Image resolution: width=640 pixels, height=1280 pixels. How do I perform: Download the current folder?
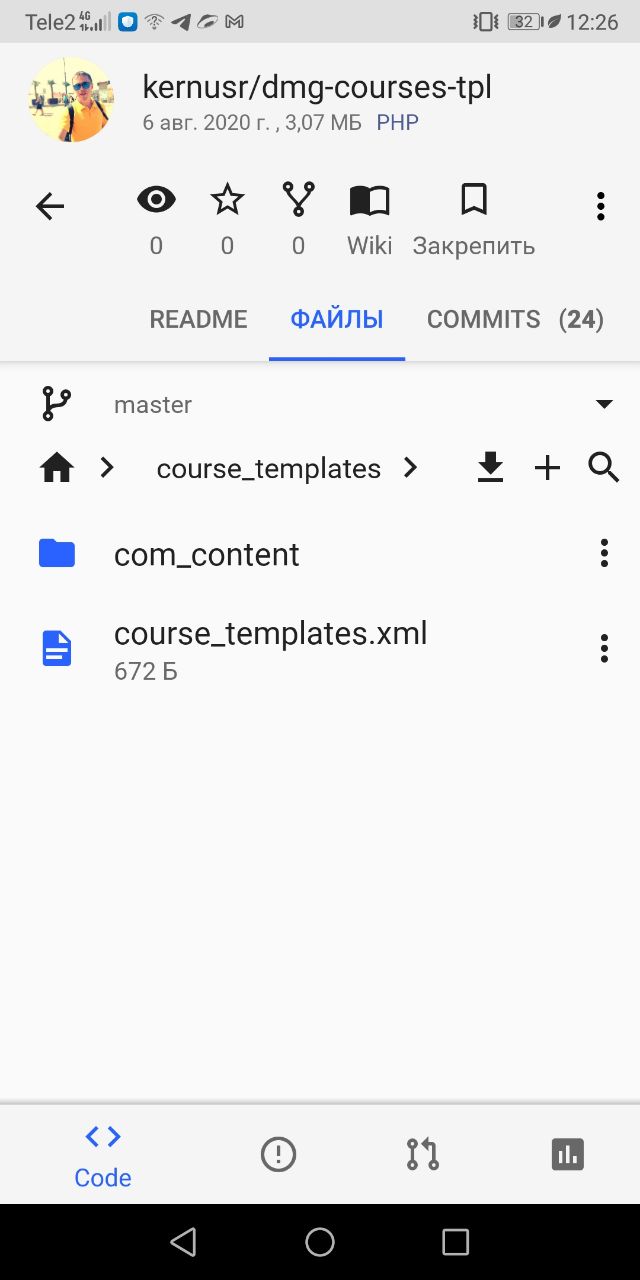tap(490, 467)
